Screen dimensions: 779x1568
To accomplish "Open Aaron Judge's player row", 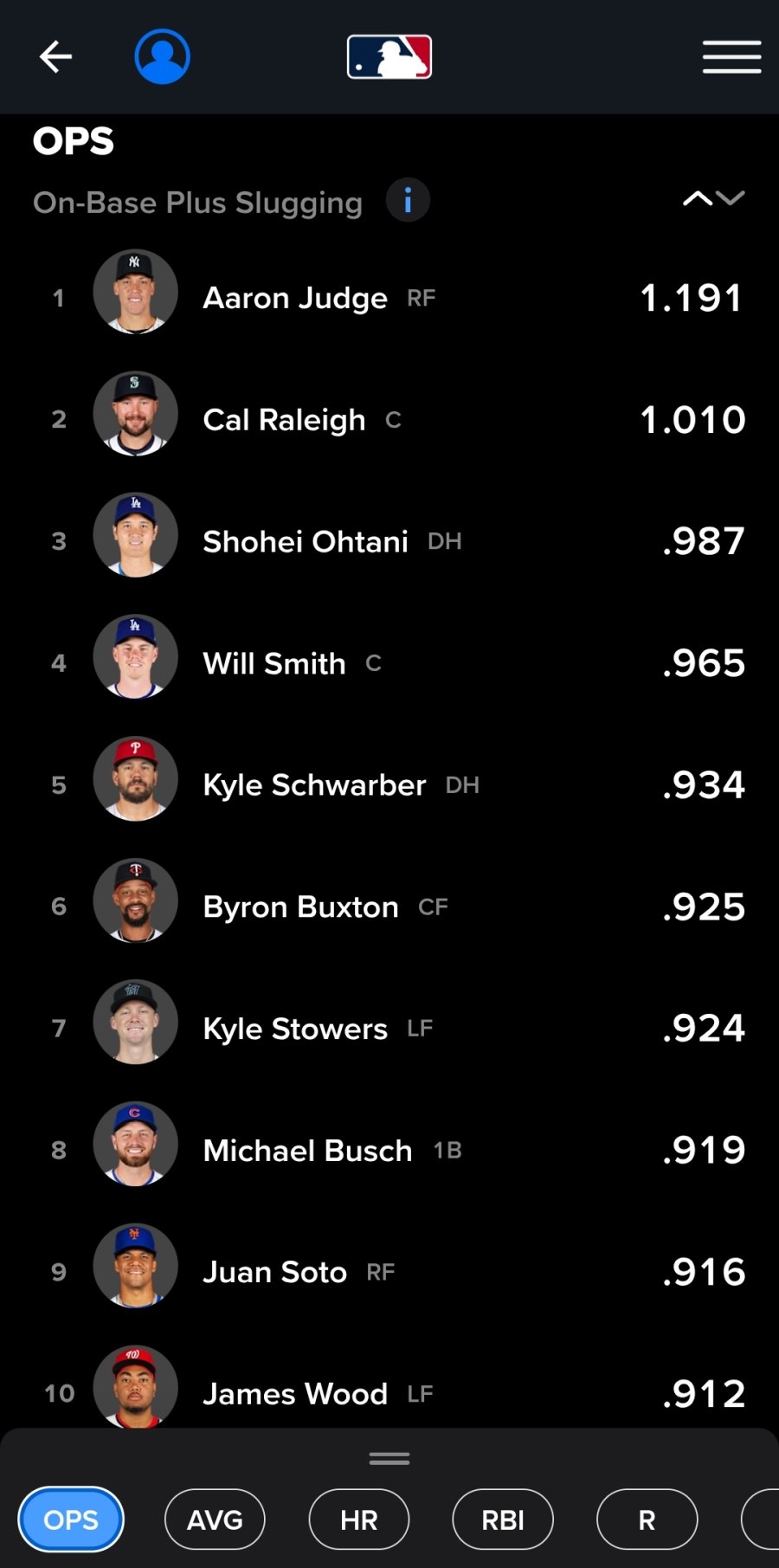I will point(295,298).
